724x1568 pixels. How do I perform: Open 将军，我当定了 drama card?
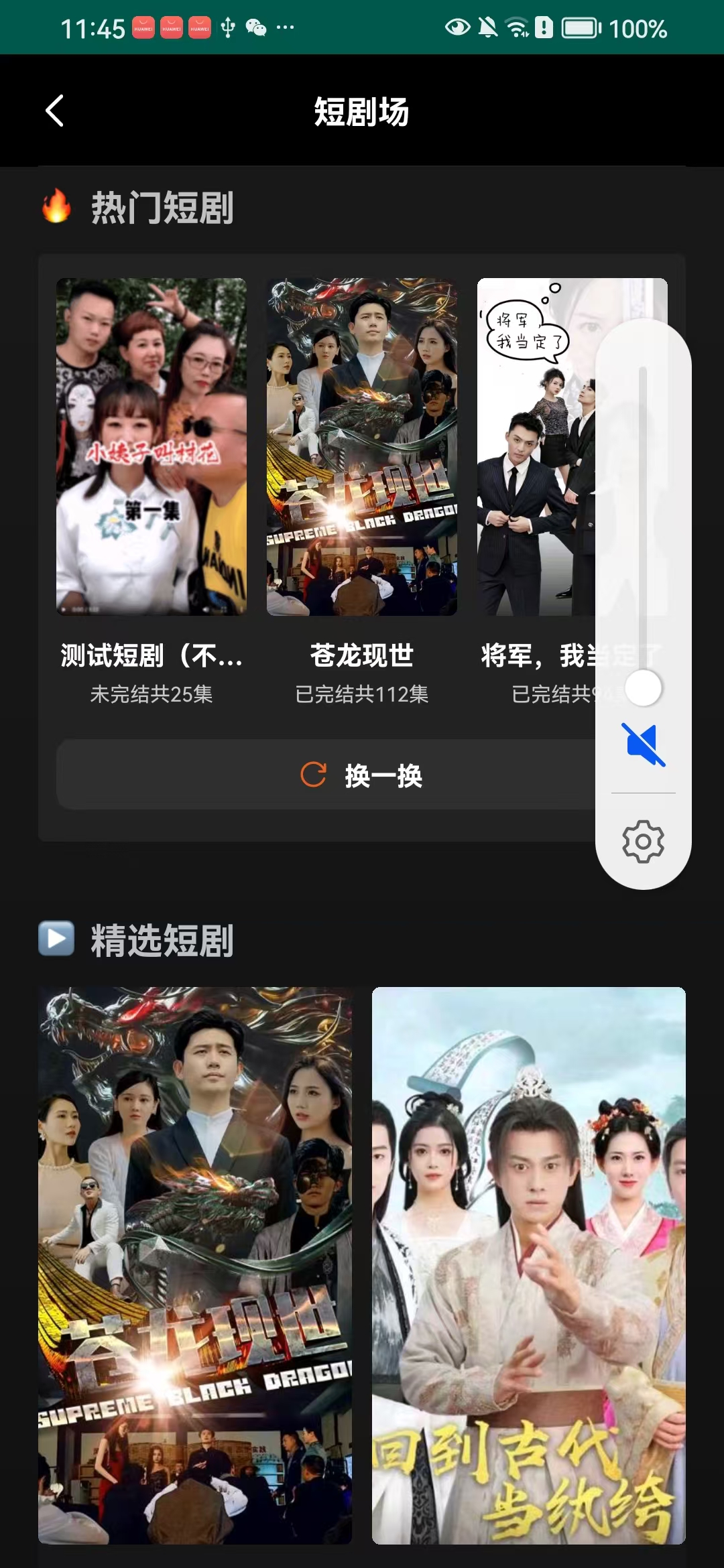[536, 446]
